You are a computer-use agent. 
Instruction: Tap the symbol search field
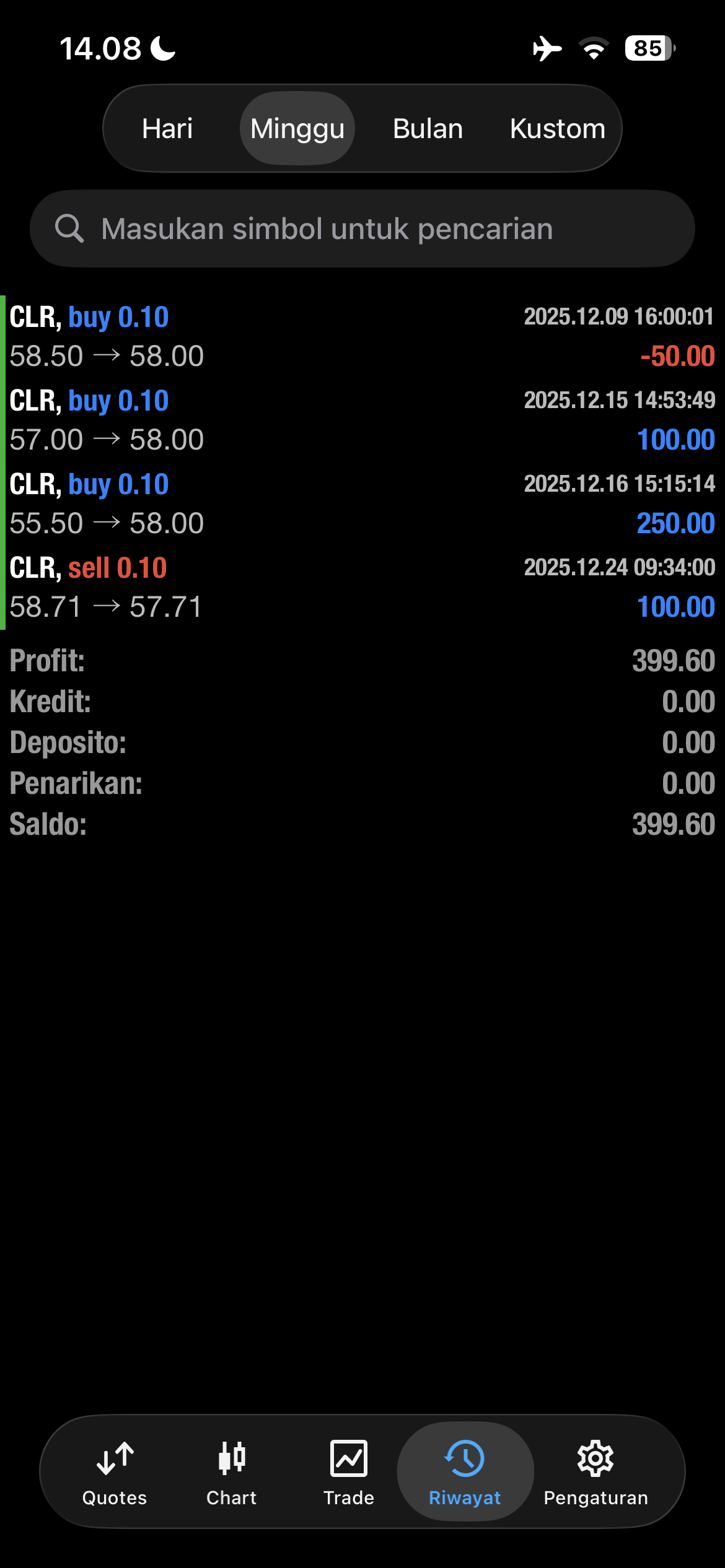362,229
